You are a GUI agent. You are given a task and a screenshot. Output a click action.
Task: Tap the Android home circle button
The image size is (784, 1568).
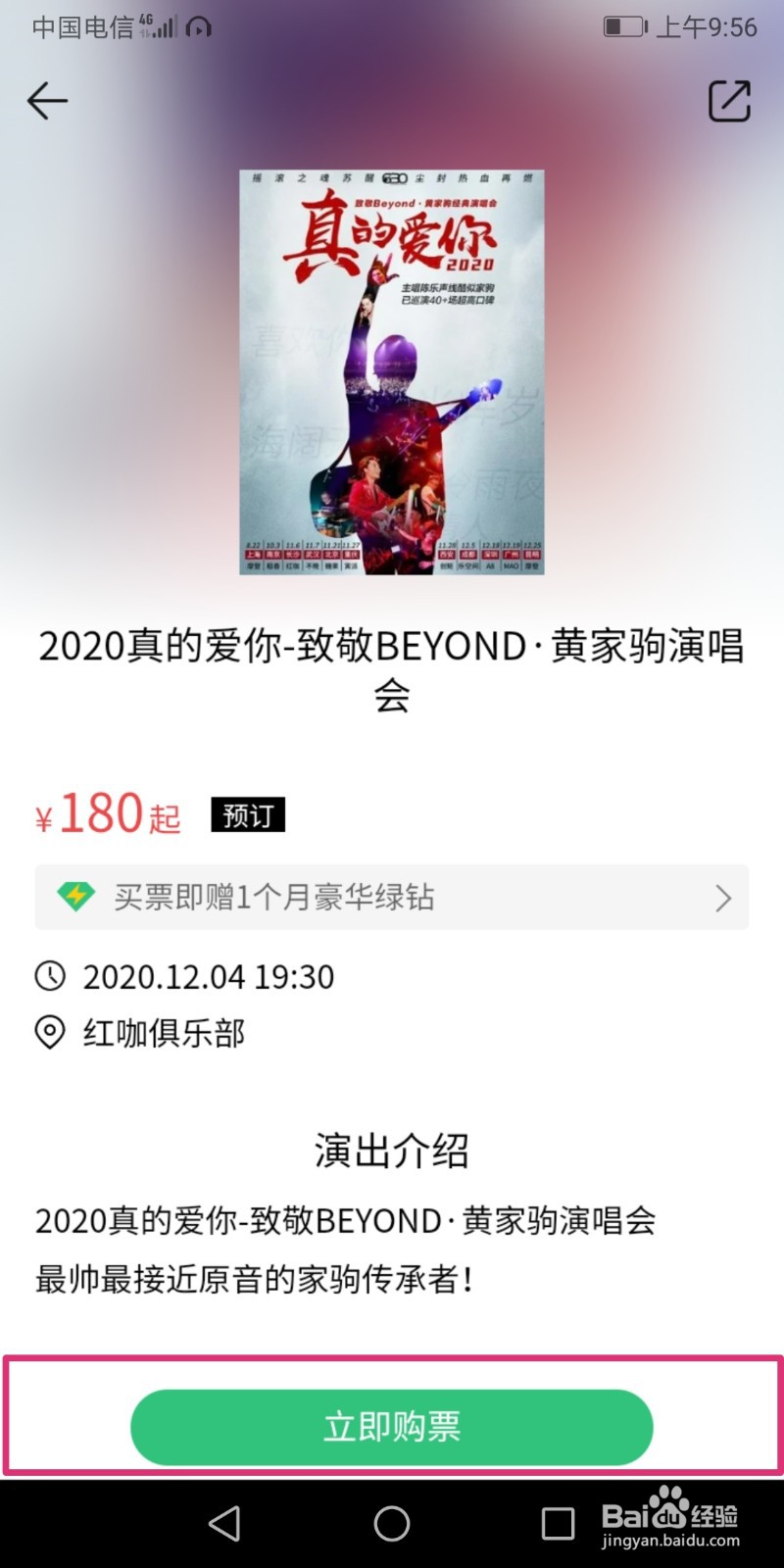tap(391, 1524)
